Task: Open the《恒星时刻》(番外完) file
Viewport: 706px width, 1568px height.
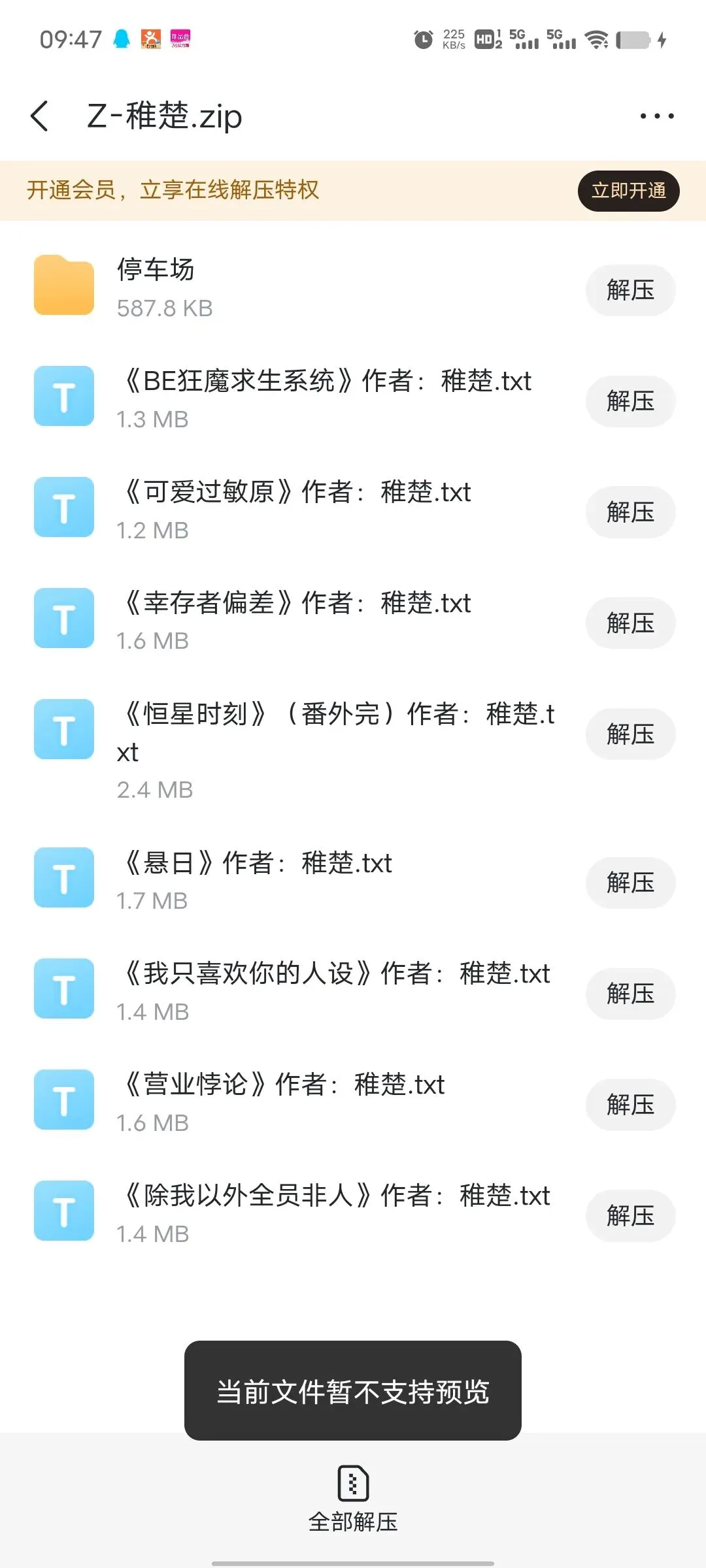Action: (333, 732)
